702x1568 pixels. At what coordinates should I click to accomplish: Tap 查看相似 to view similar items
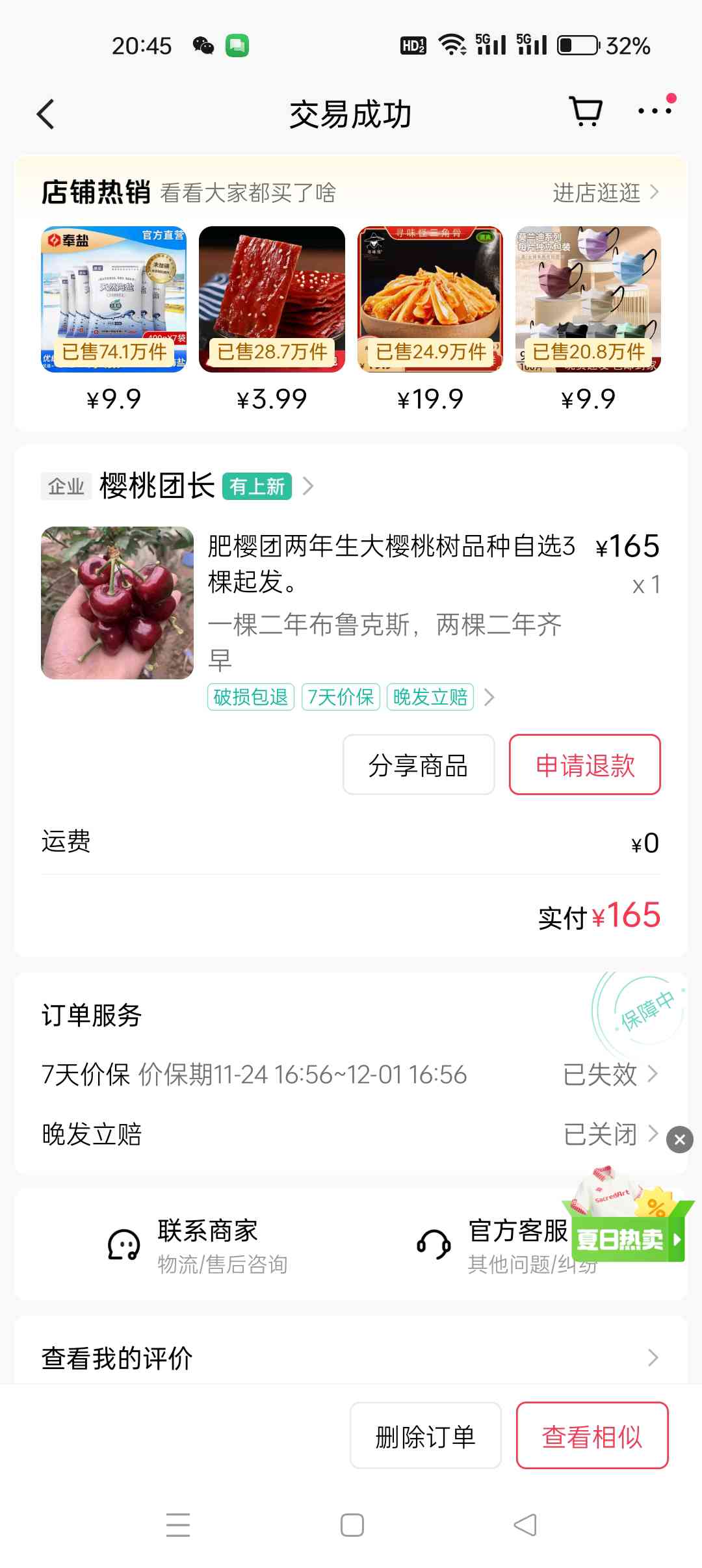pos(592,1435)
